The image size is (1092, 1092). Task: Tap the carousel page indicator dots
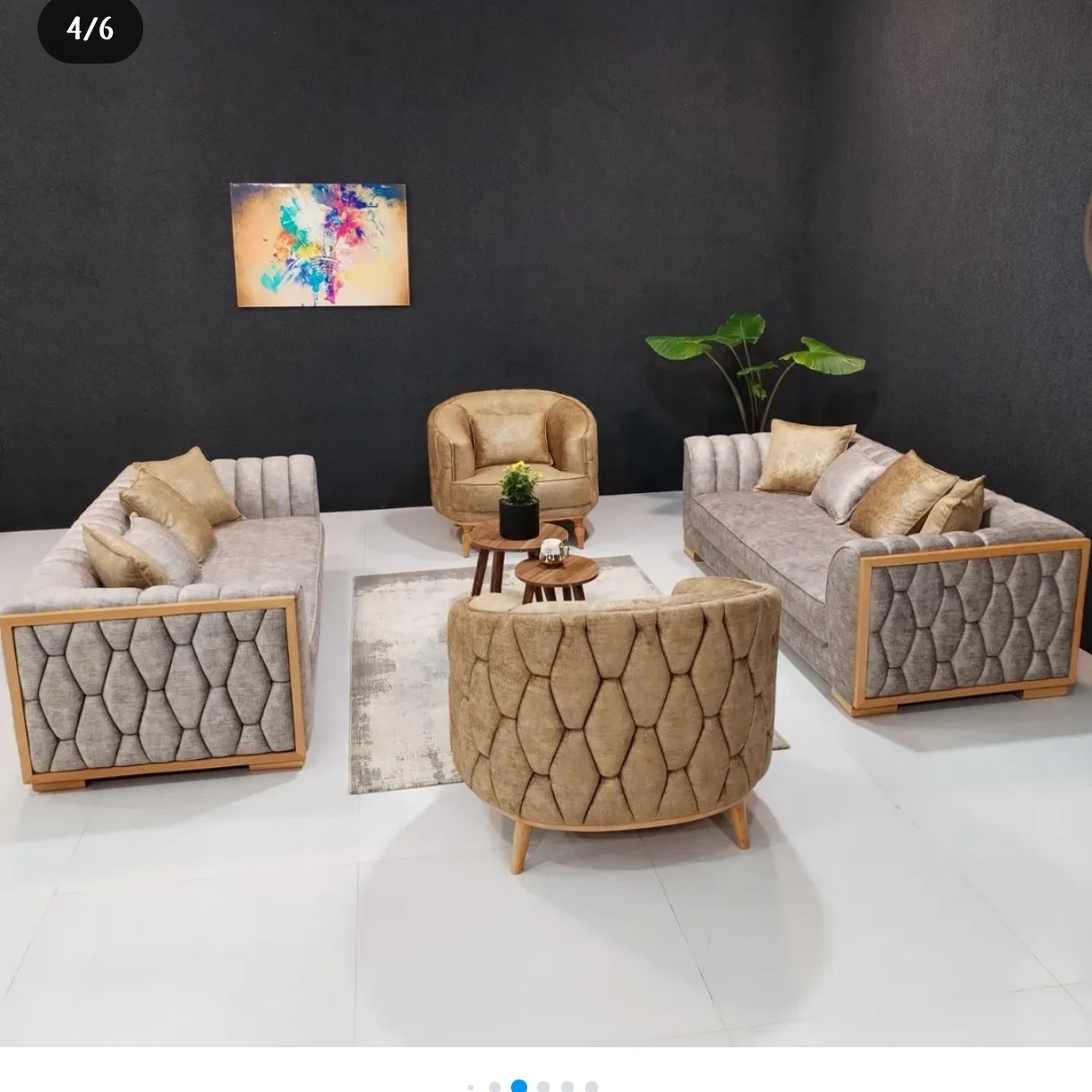pyautogui.click(x=532, y=1086)
